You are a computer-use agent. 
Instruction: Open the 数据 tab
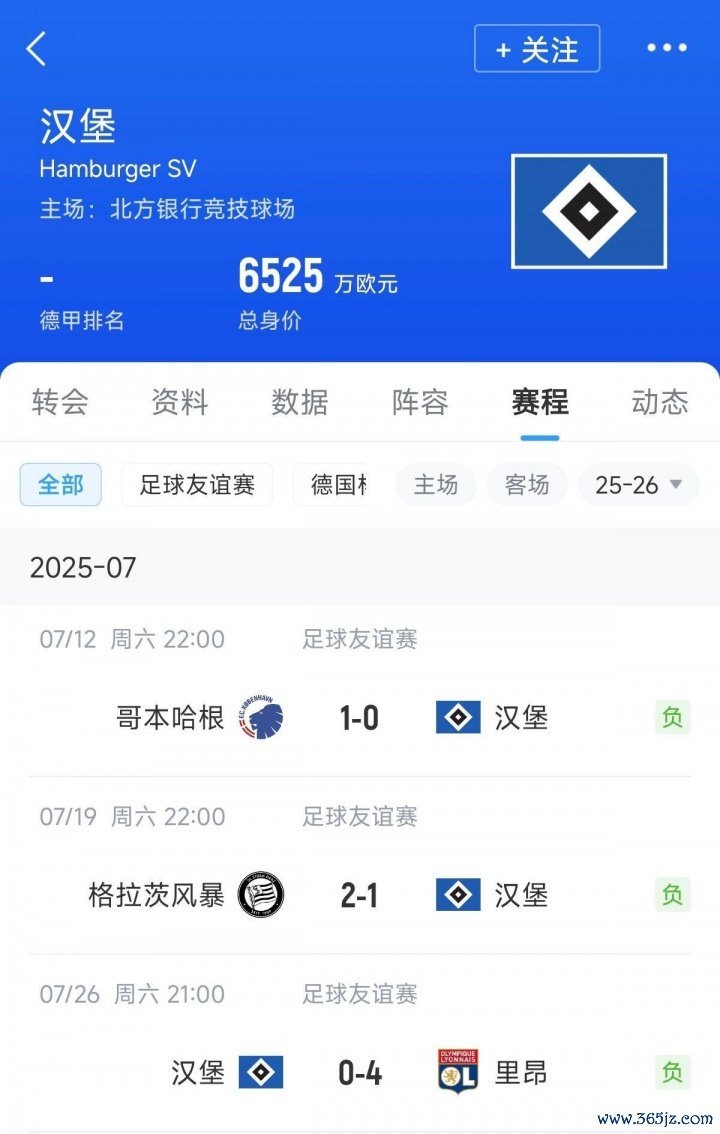pos(300,402)
